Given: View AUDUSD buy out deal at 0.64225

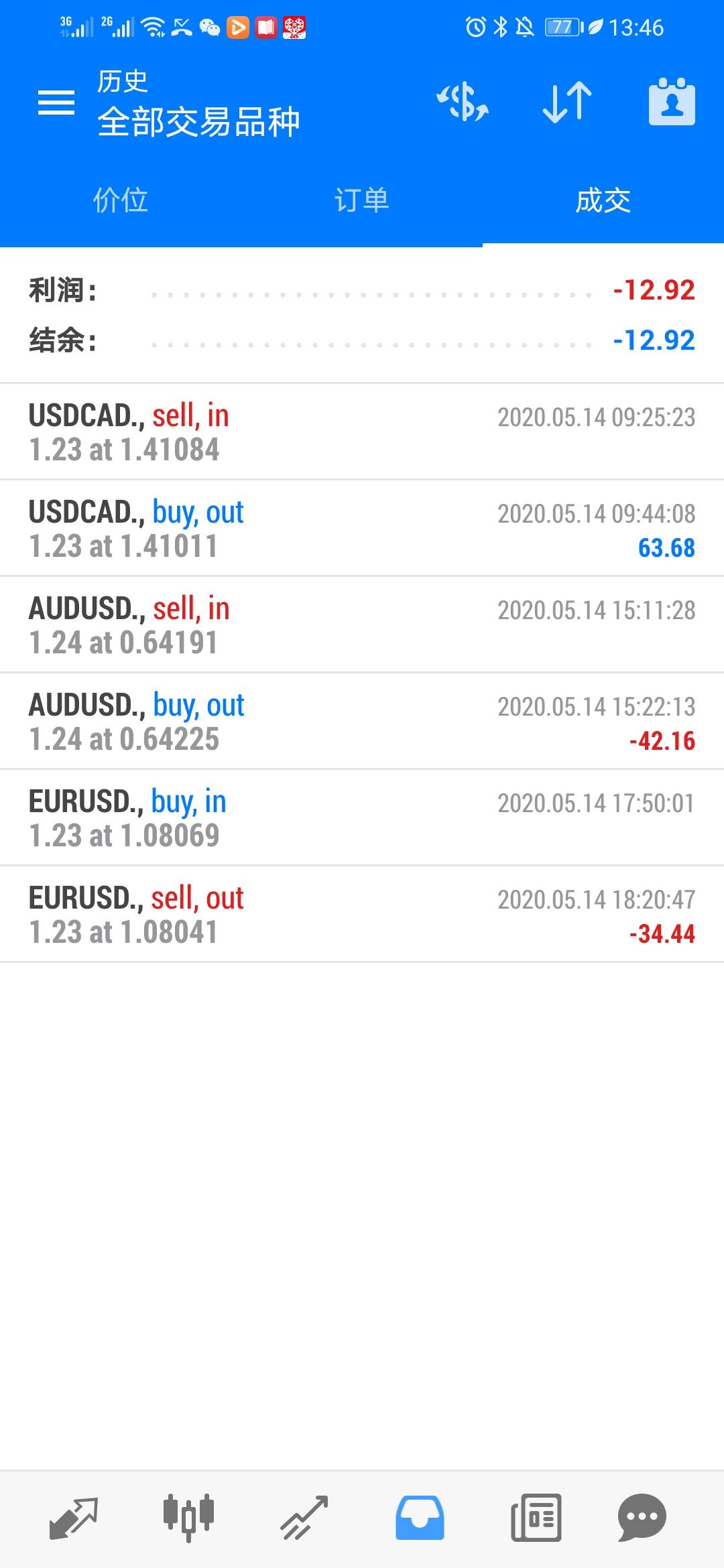Looking at the screenshot, I should point(362,722).
